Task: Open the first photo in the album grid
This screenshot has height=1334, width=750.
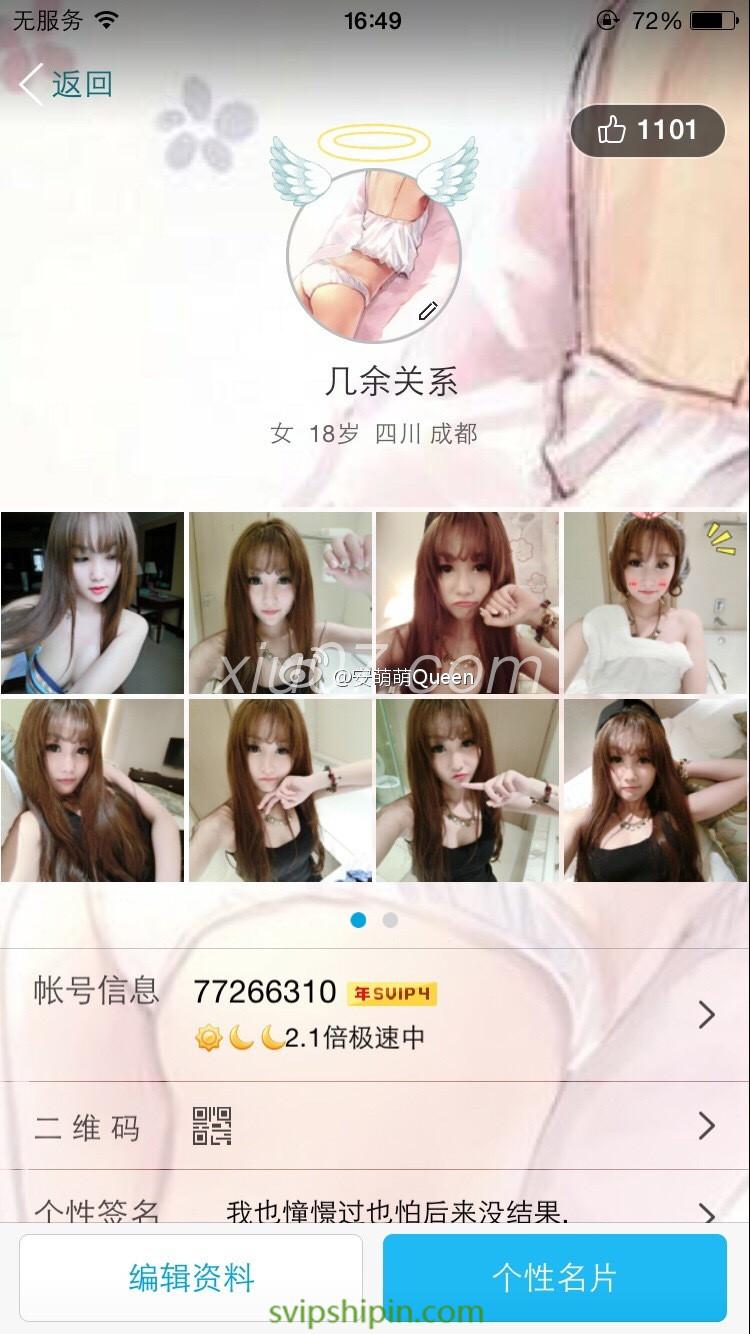Action: [92, 602]
